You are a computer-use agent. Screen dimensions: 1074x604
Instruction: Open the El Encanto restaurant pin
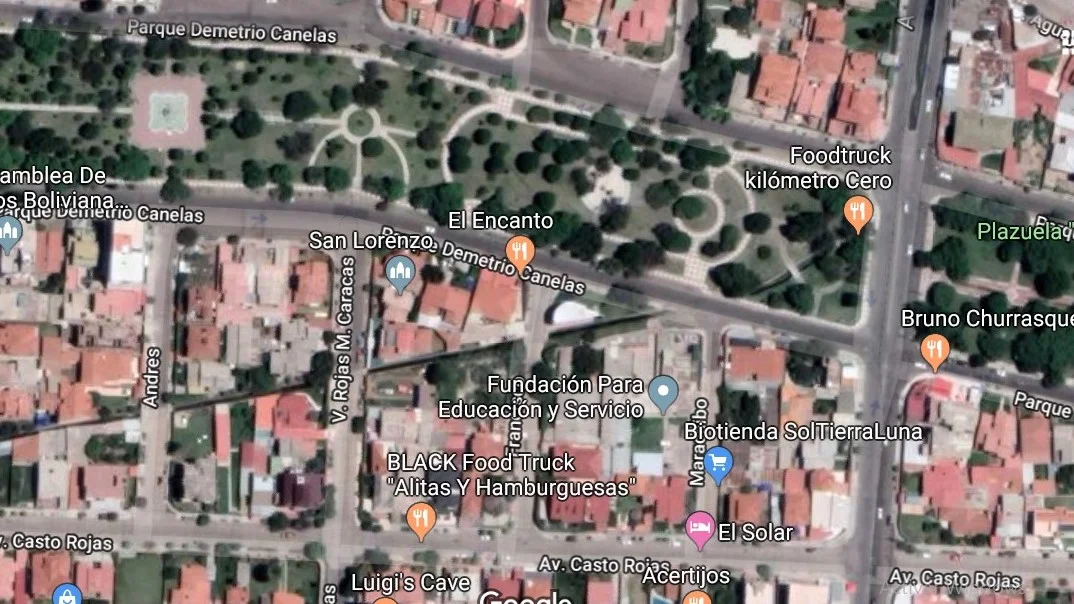(519, 250)
